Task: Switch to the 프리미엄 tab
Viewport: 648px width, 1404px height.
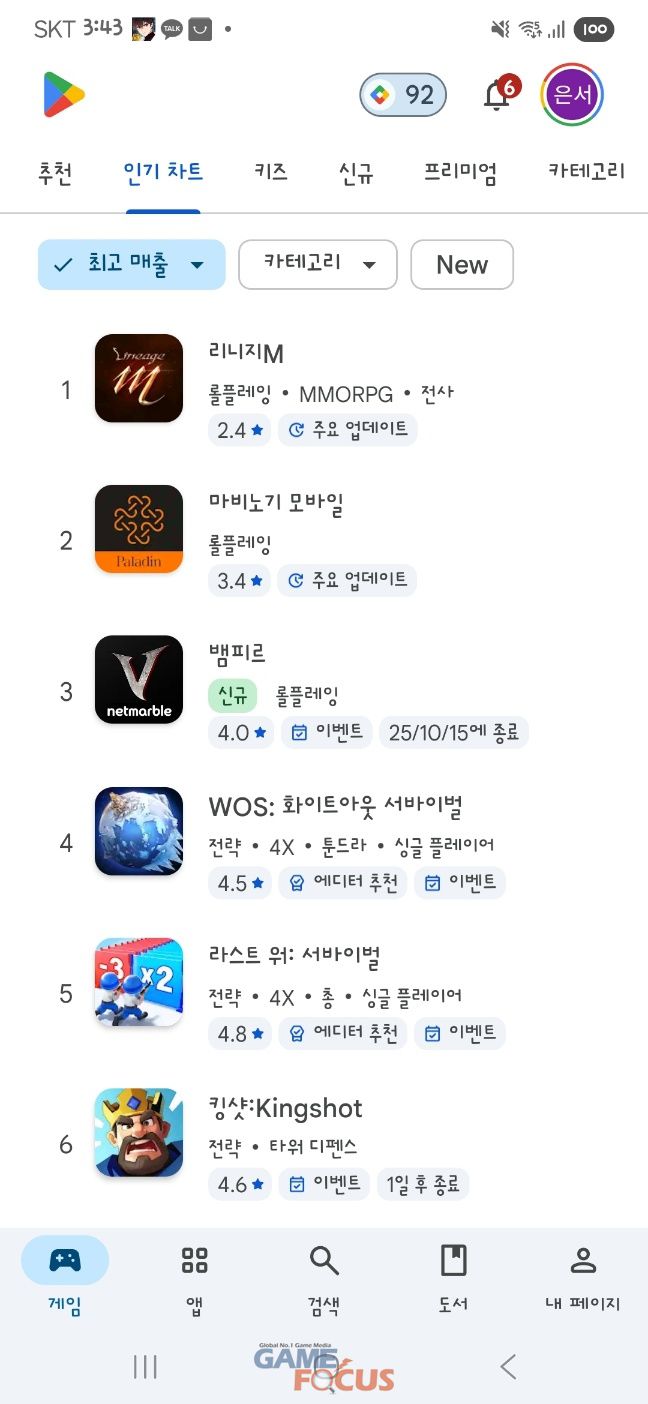Action: click(460, 172)
